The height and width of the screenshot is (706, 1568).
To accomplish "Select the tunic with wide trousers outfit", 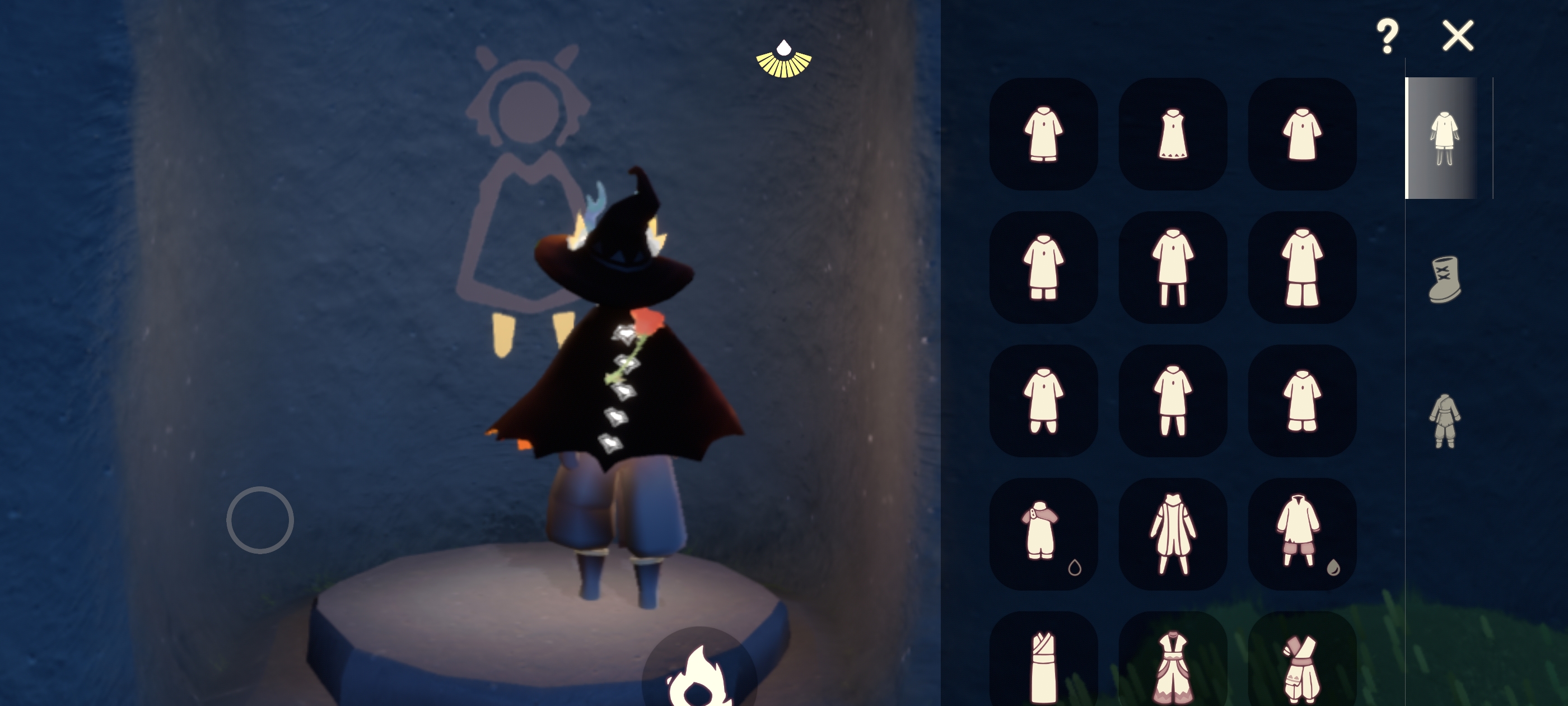I will 1301,267.
